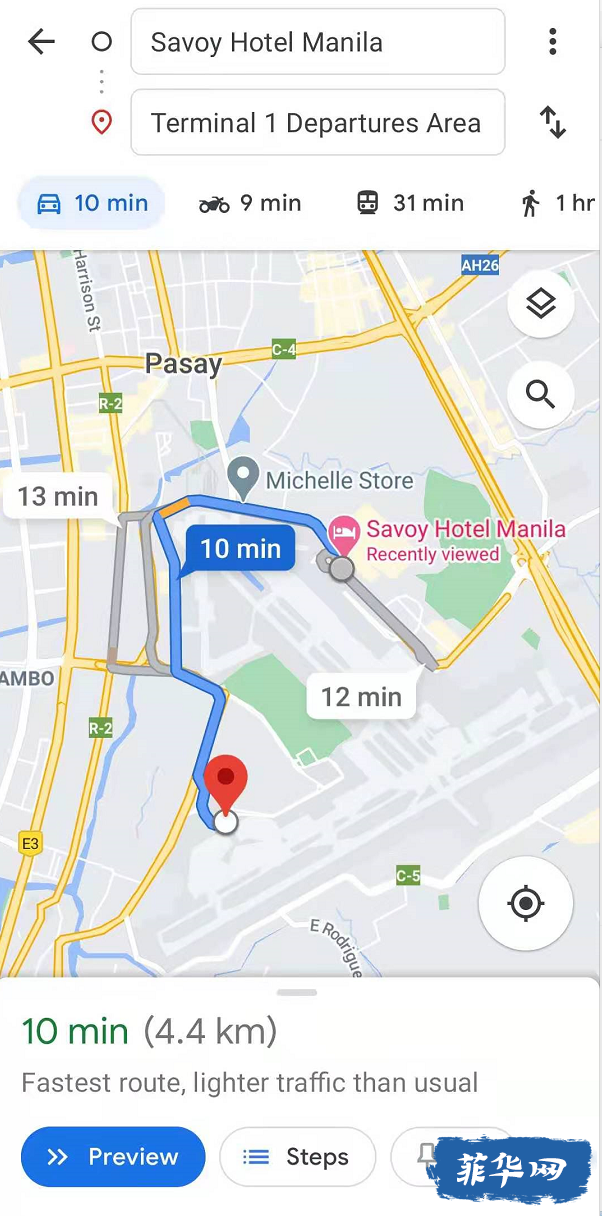Go back using the arrow

41,42
